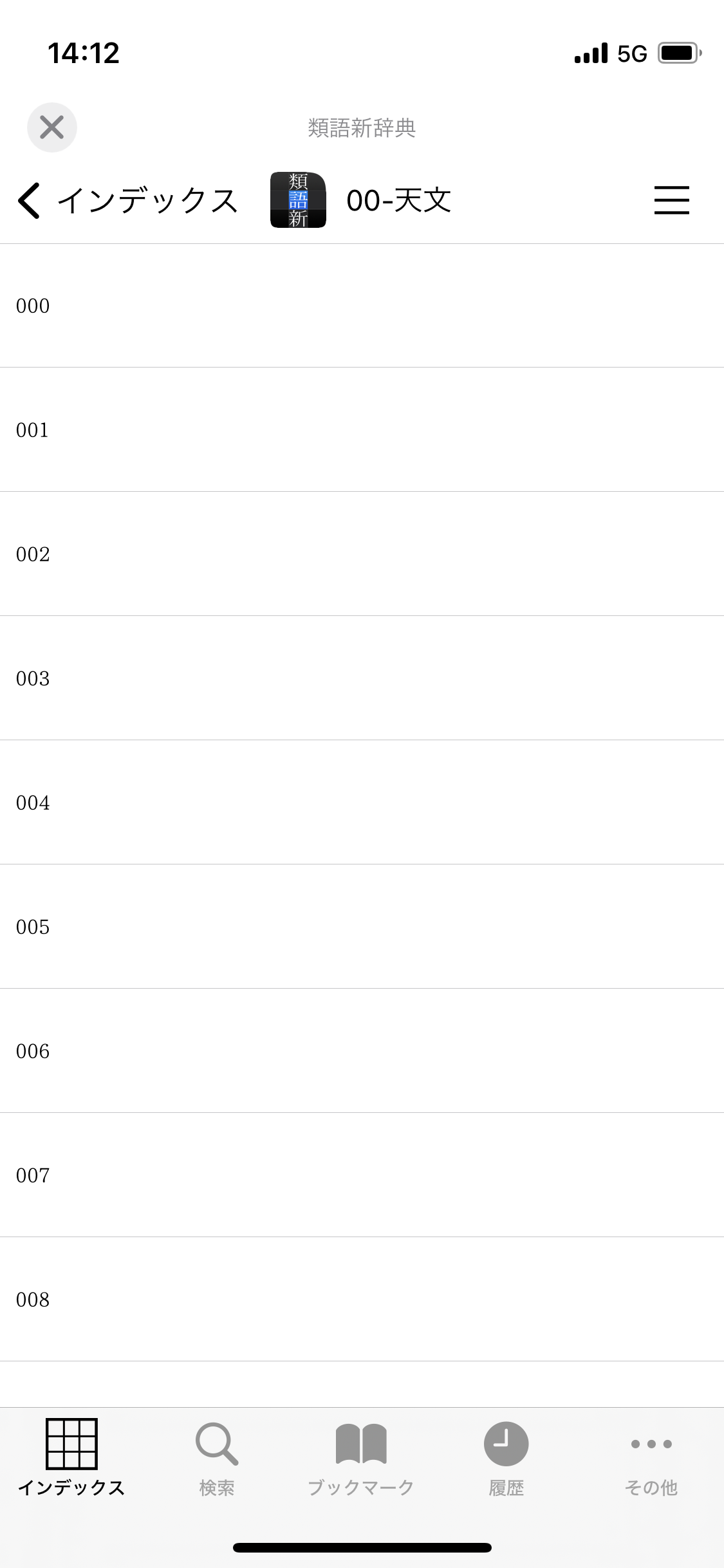This screenshot has width=724, height=1568.
Task: Open index entry 001
Action: coord(362,430)
